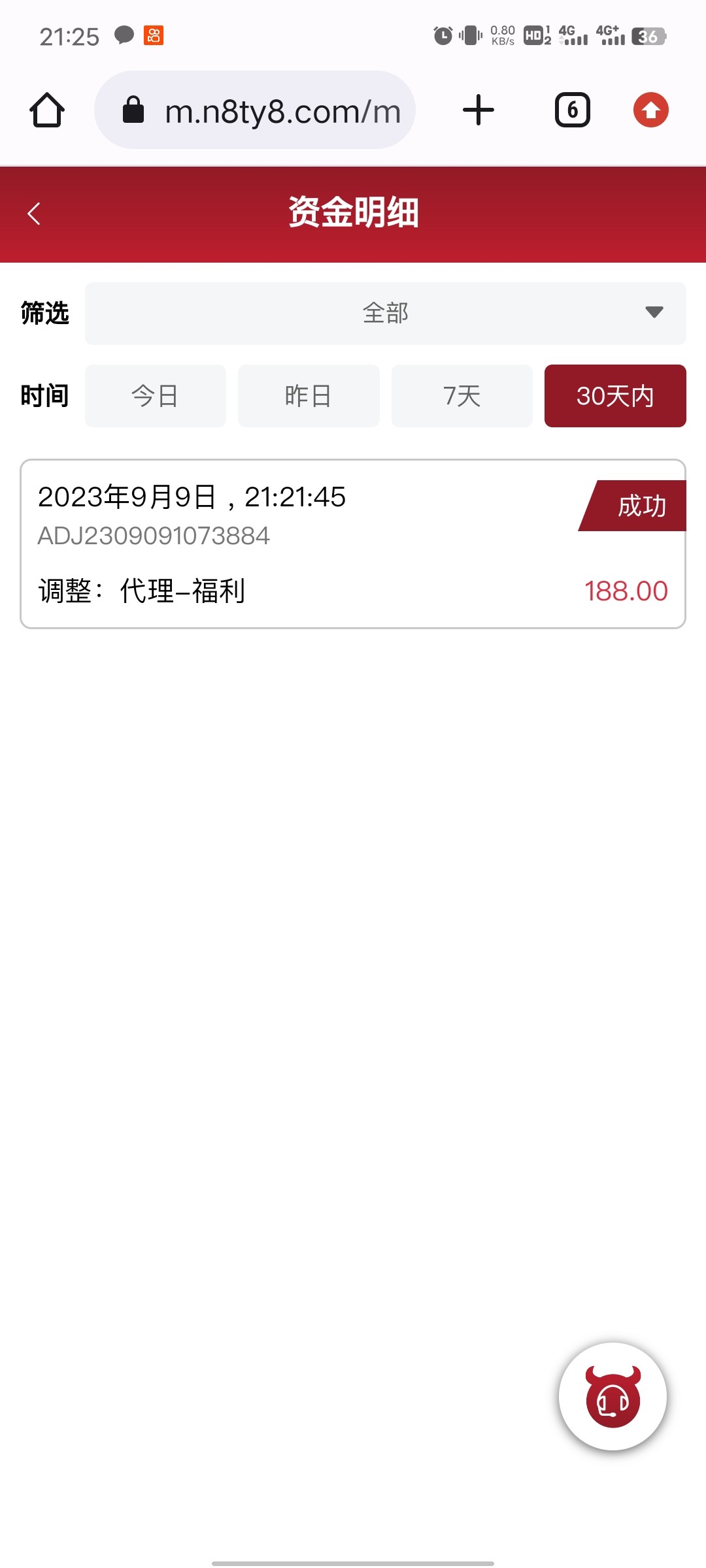Go back from 资金明细 page
This screenshot has width=706, height=1568.
(x=34, y=214)
